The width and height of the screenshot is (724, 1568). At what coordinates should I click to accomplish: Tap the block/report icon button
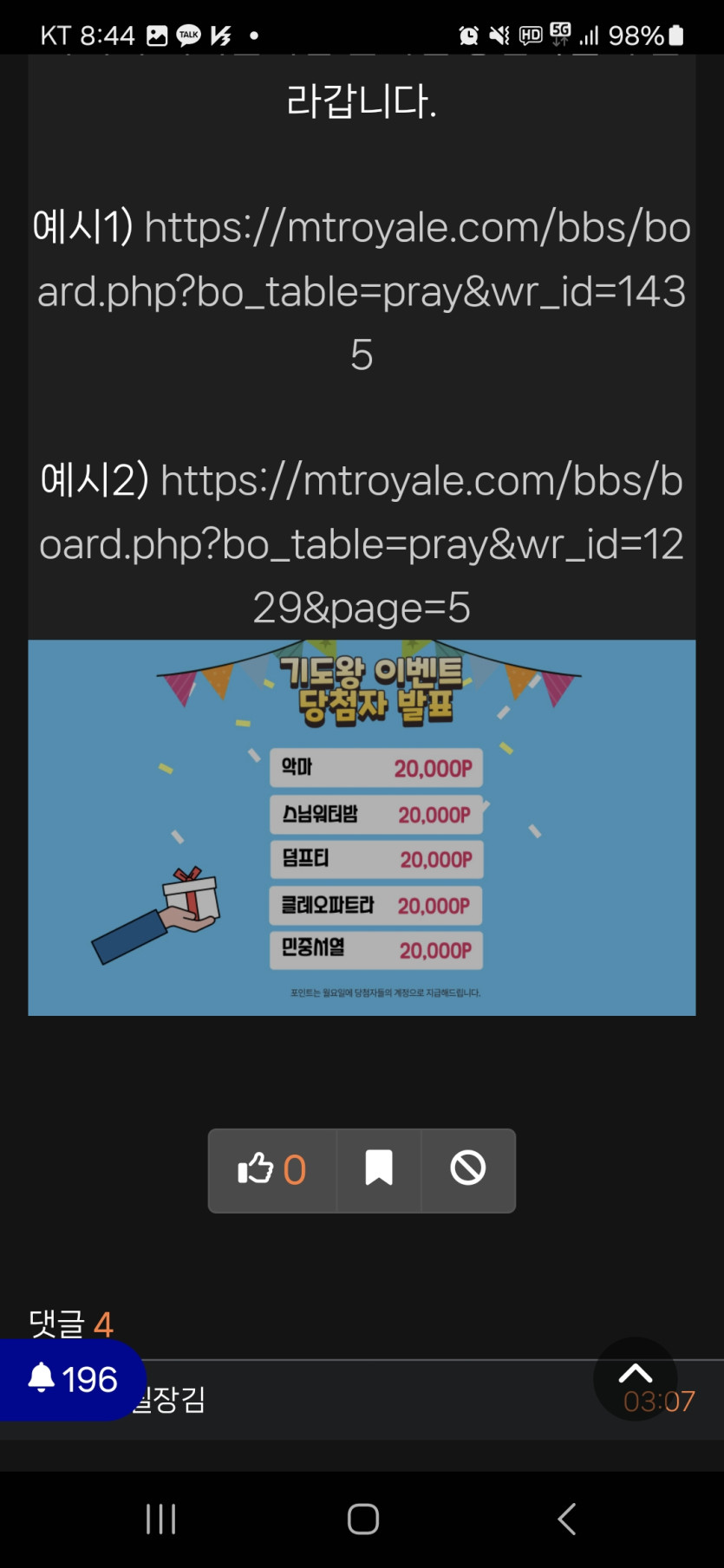point(468,1170)
